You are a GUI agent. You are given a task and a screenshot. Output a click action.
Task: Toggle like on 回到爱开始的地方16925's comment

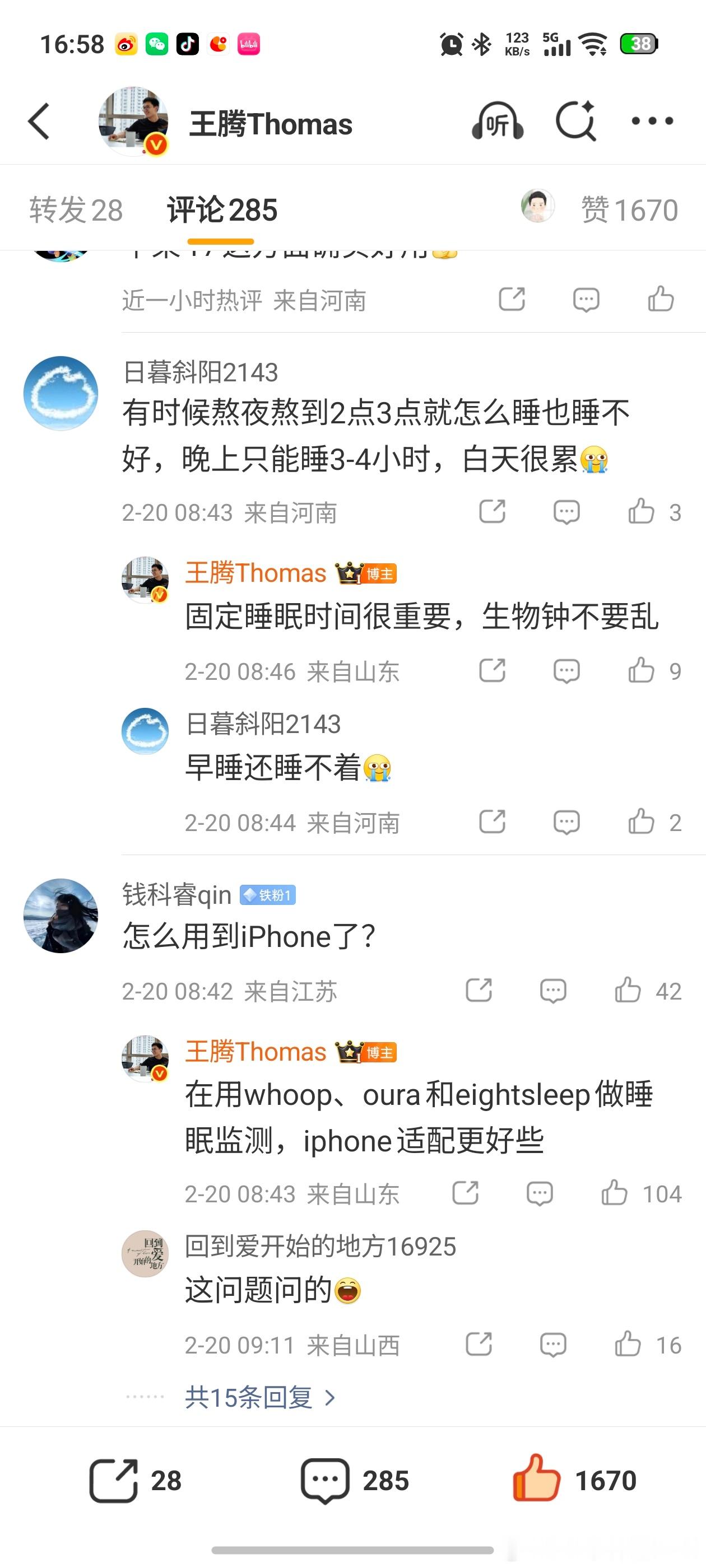pyautogui.click(x=629, y=1345)
